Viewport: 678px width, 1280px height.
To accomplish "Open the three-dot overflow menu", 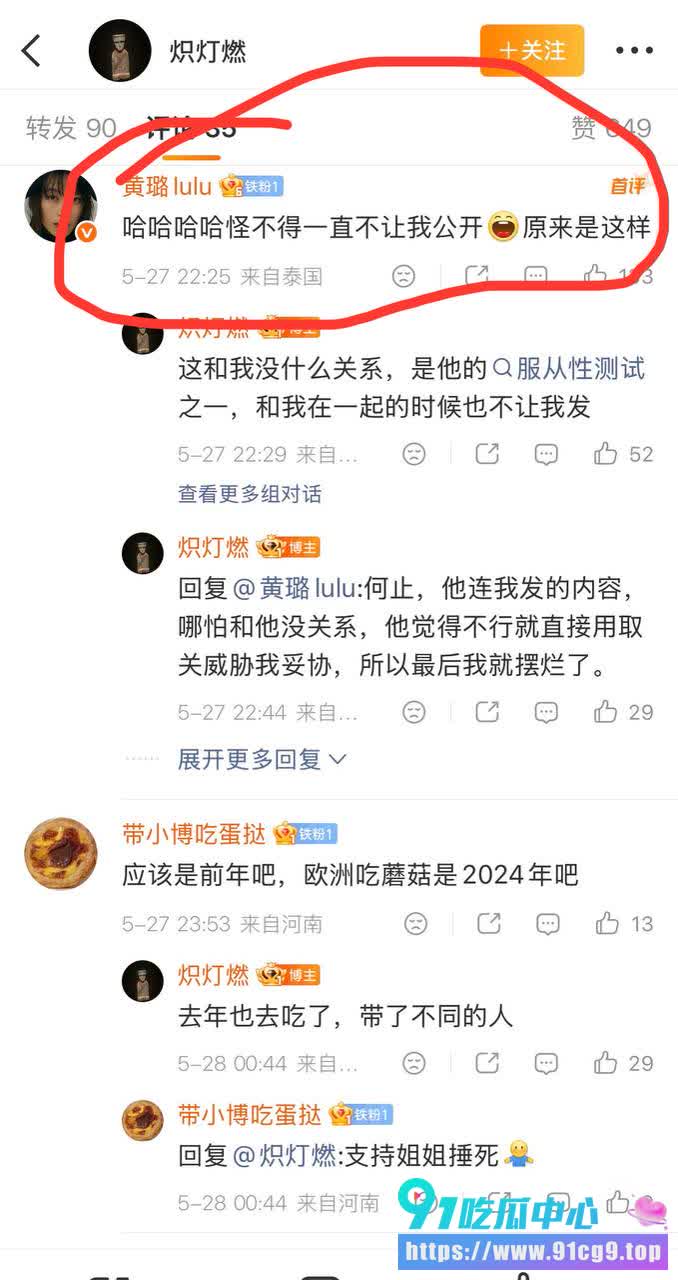I will (x=634, y=51).
